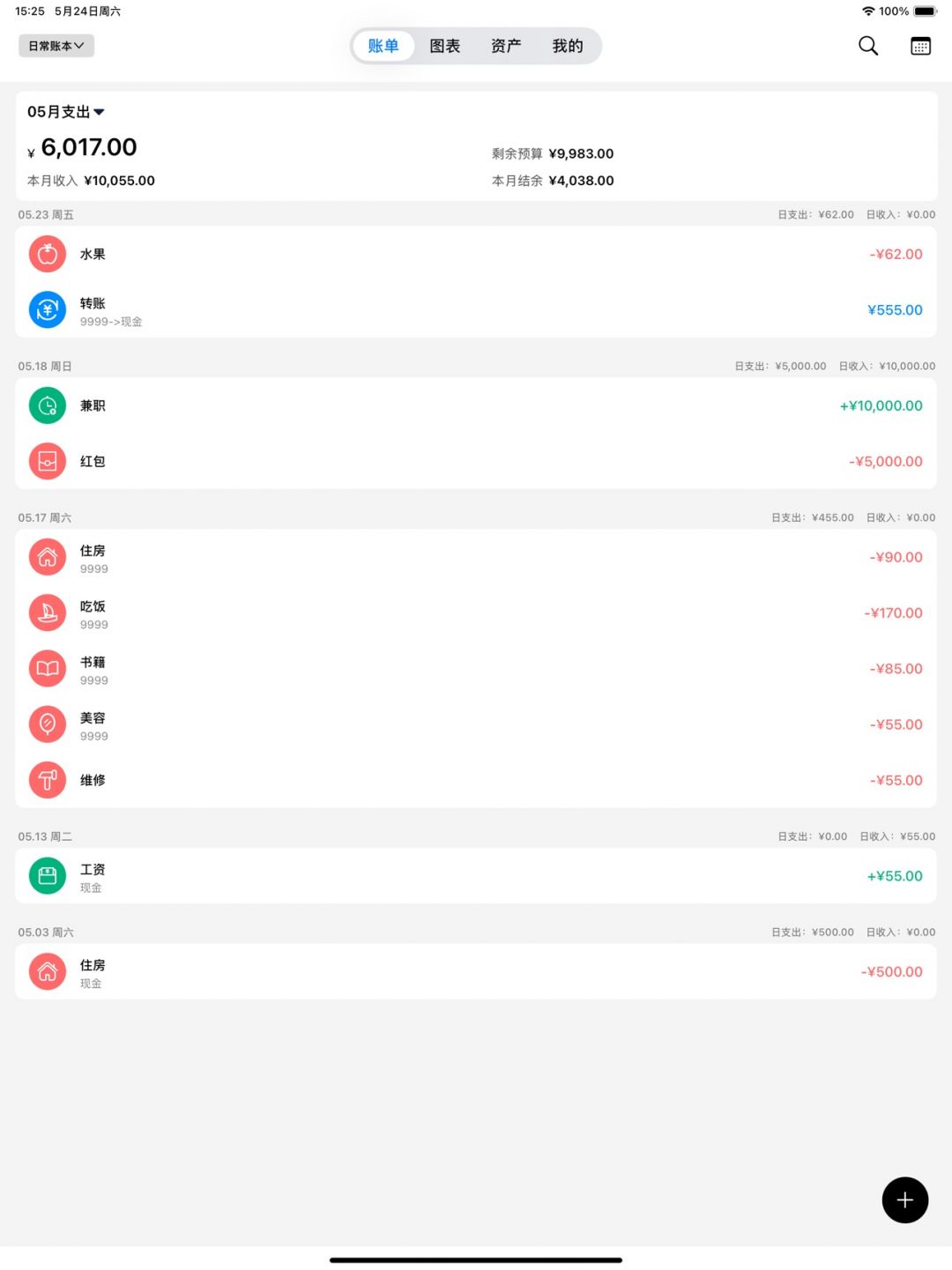952x1270 pixels.
Task: Open the 红包 expense of 5,000
Action: click(x=476, y=461)
